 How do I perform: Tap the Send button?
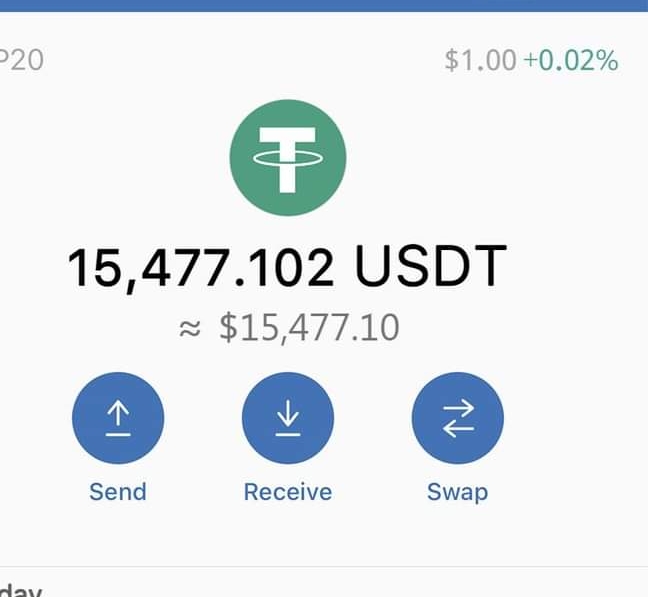[x=118, y=419]
